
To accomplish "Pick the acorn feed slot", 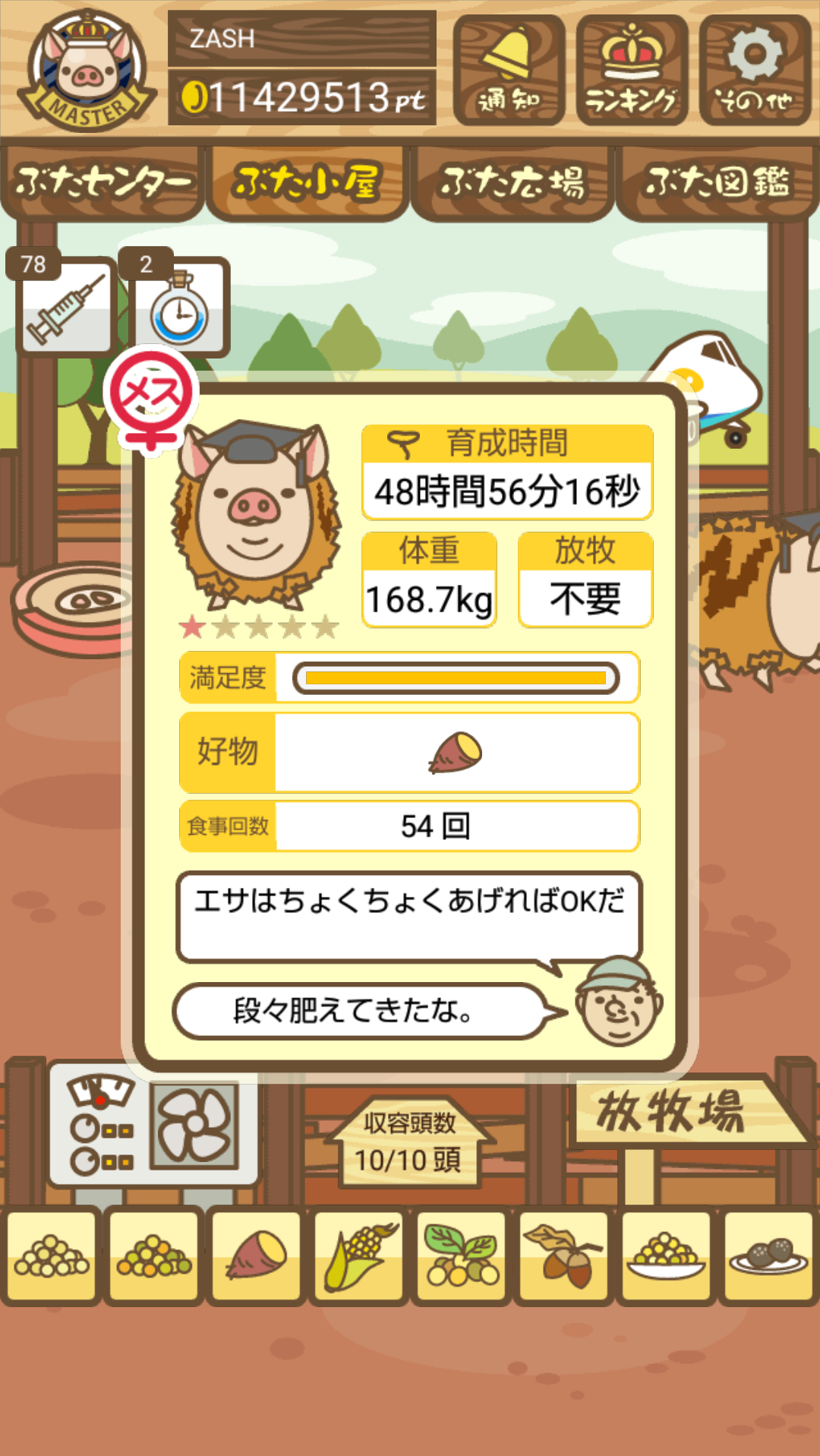I will [x=564, y=1255].
